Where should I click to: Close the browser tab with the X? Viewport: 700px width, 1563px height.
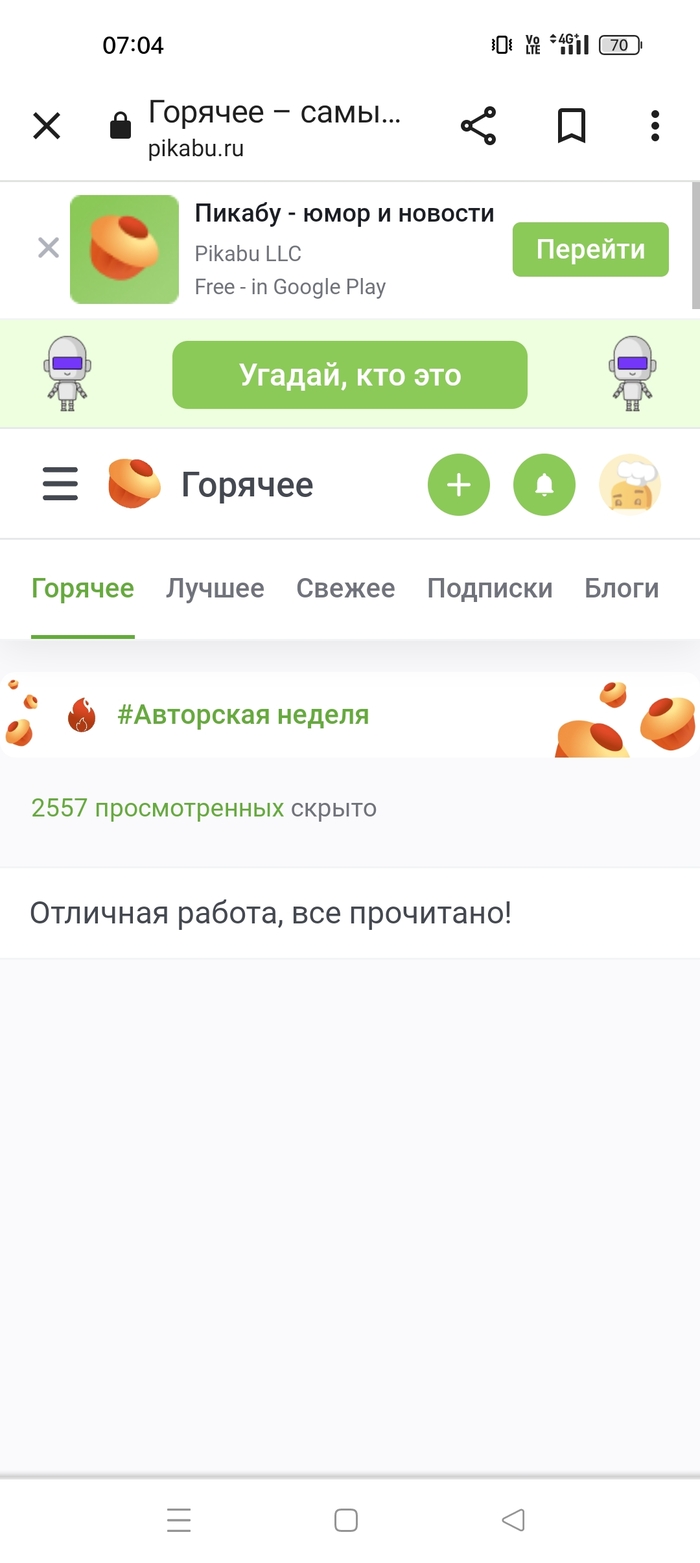click(47, 126)
